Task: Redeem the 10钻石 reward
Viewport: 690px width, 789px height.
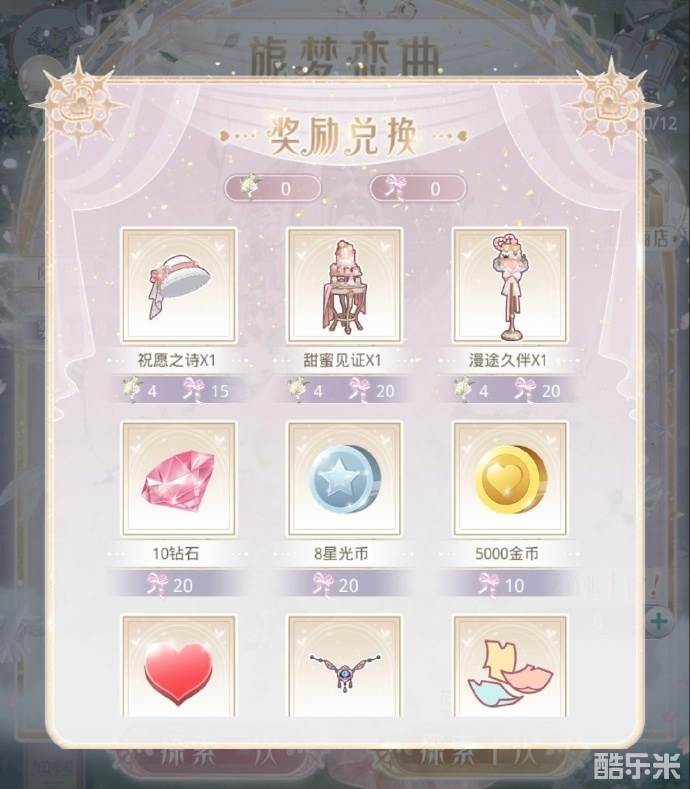Action: 179,479
